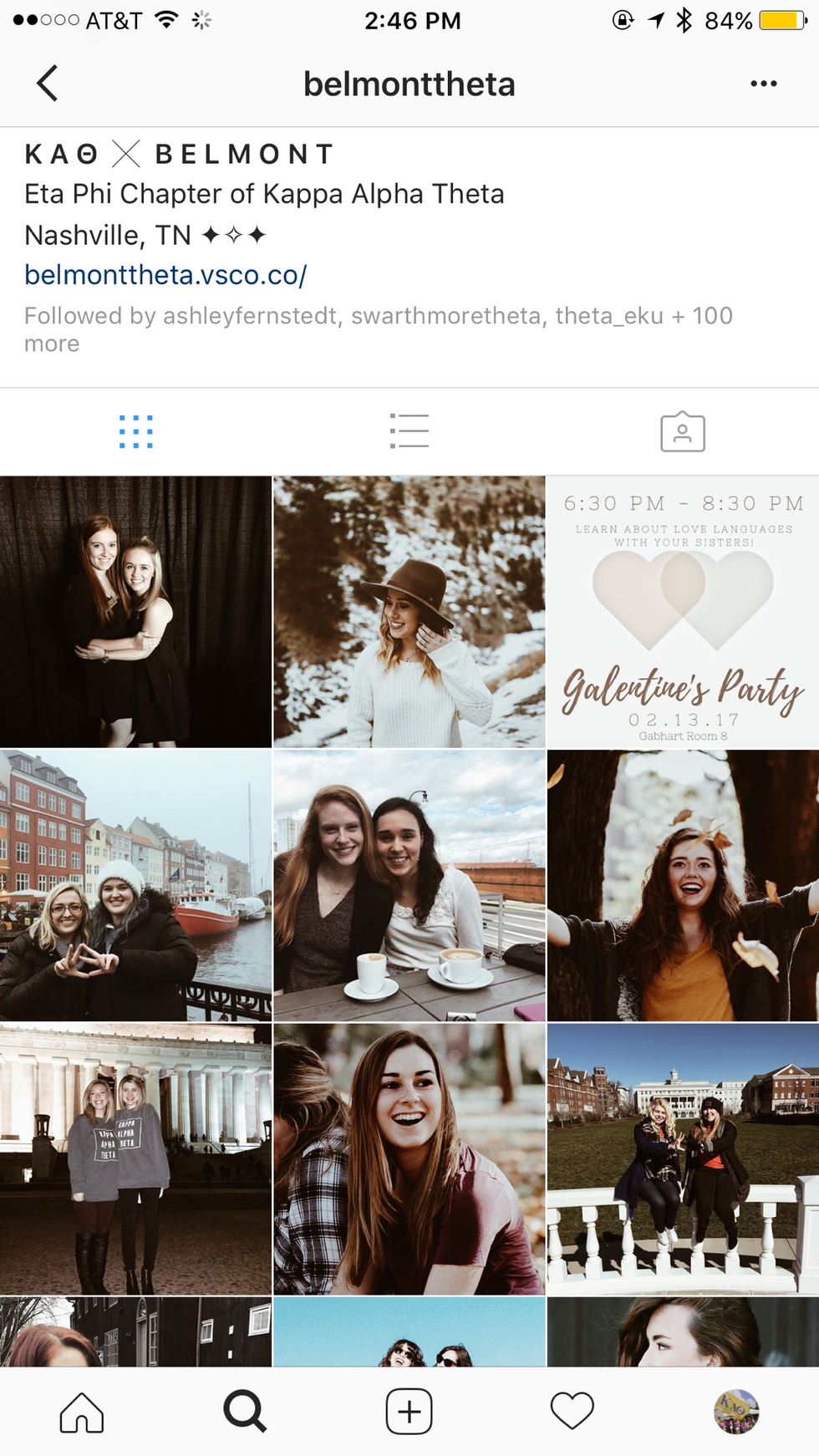Open the Search and Explore tab
Viewport: 819px width, 1456px height.
(245, 1412)
